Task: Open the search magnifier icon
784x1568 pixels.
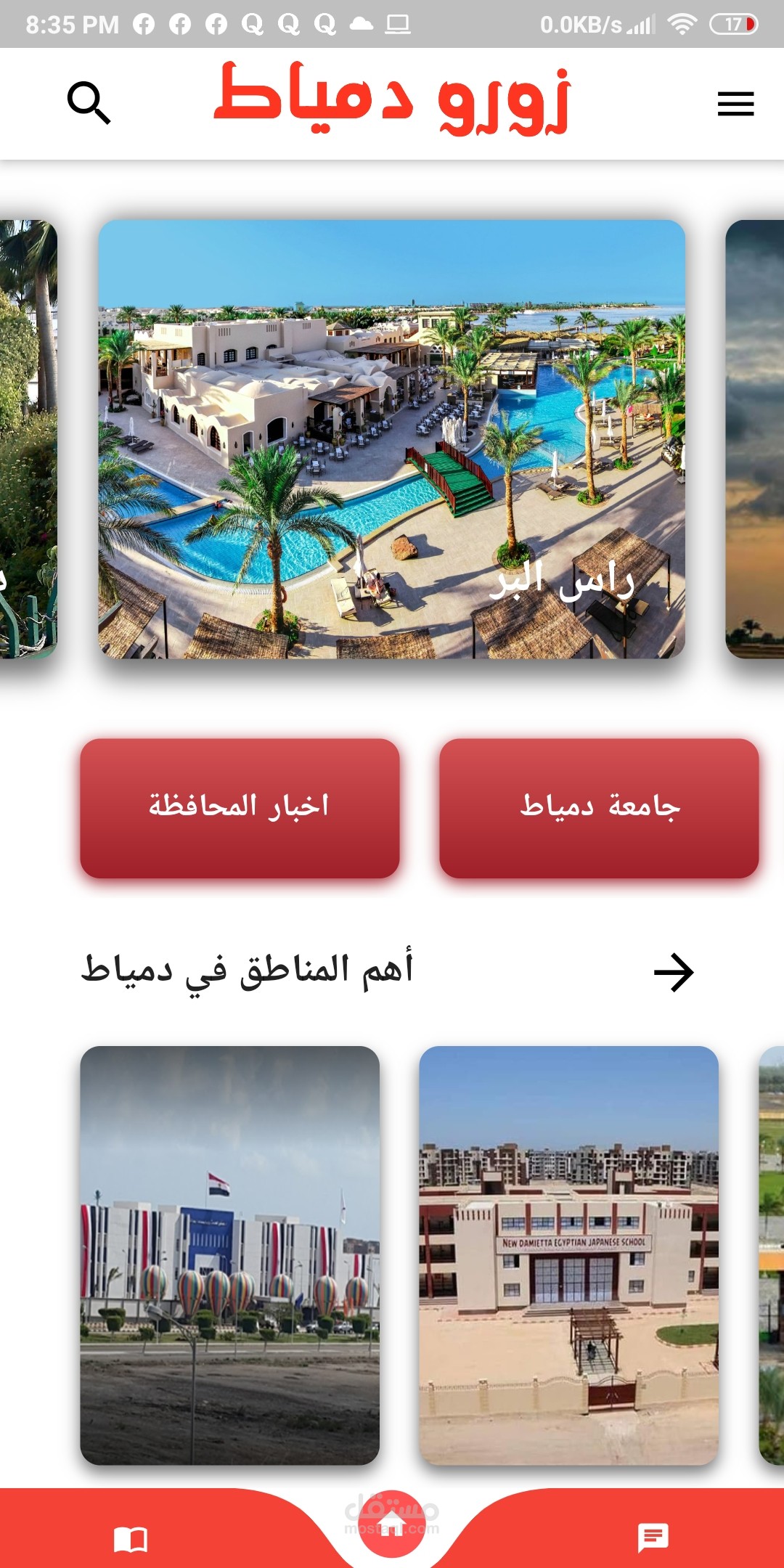Action: pos(89,102)
